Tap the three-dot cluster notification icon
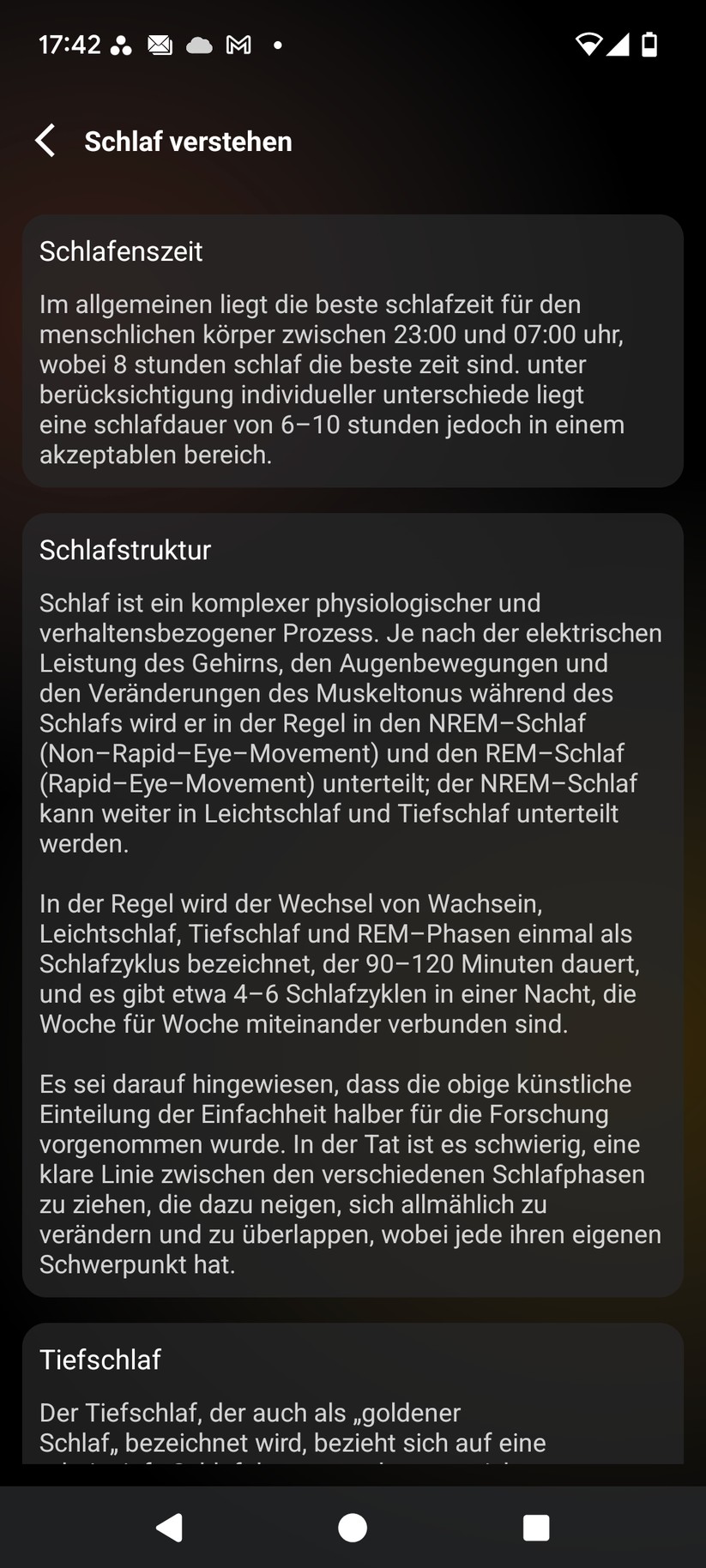This screenshot has height=1568, width=706. tap(121, 44)
